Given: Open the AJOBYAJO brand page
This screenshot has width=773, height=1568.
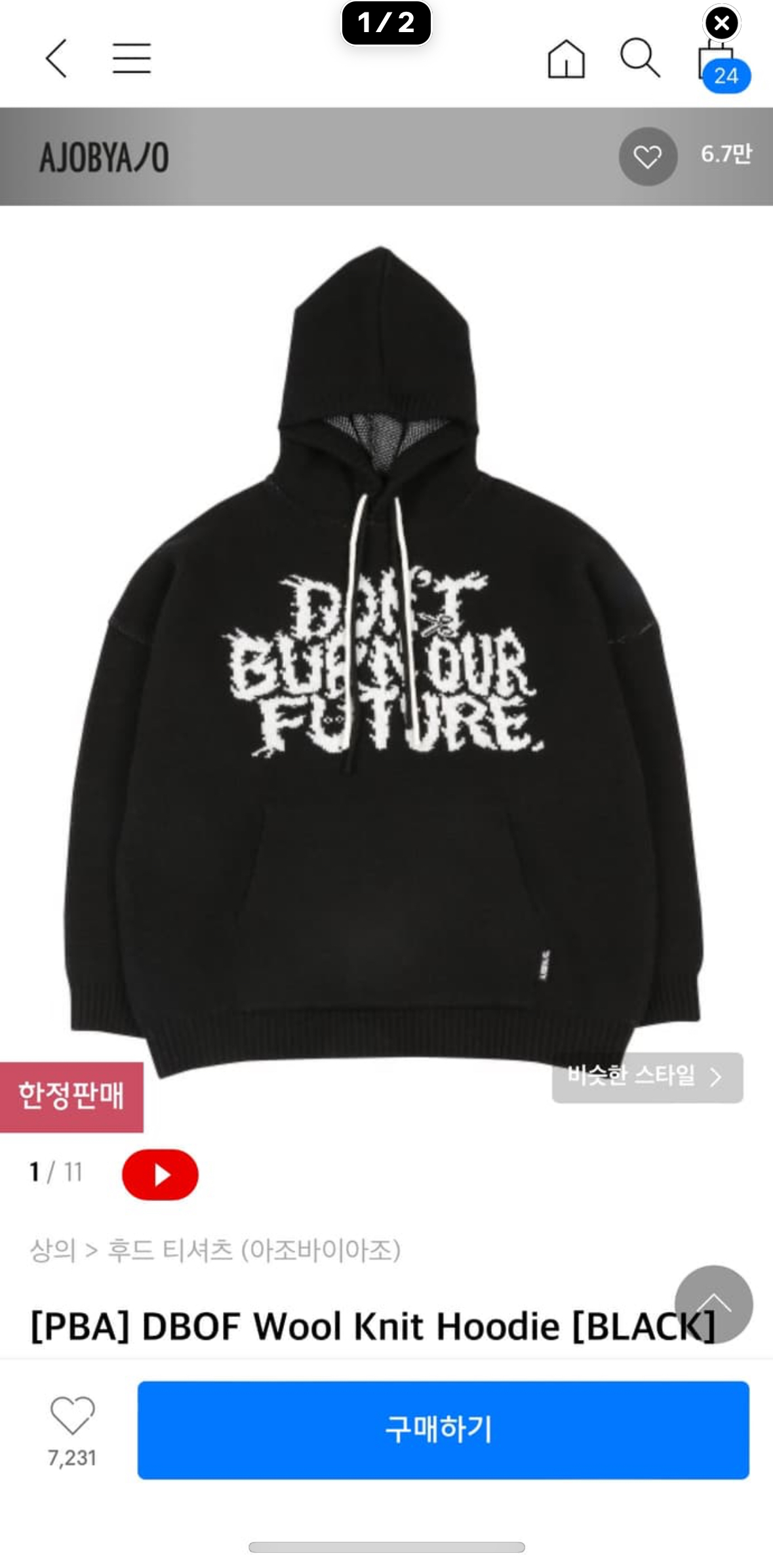Looking at the screenshot, I should (x=104, y=158).
